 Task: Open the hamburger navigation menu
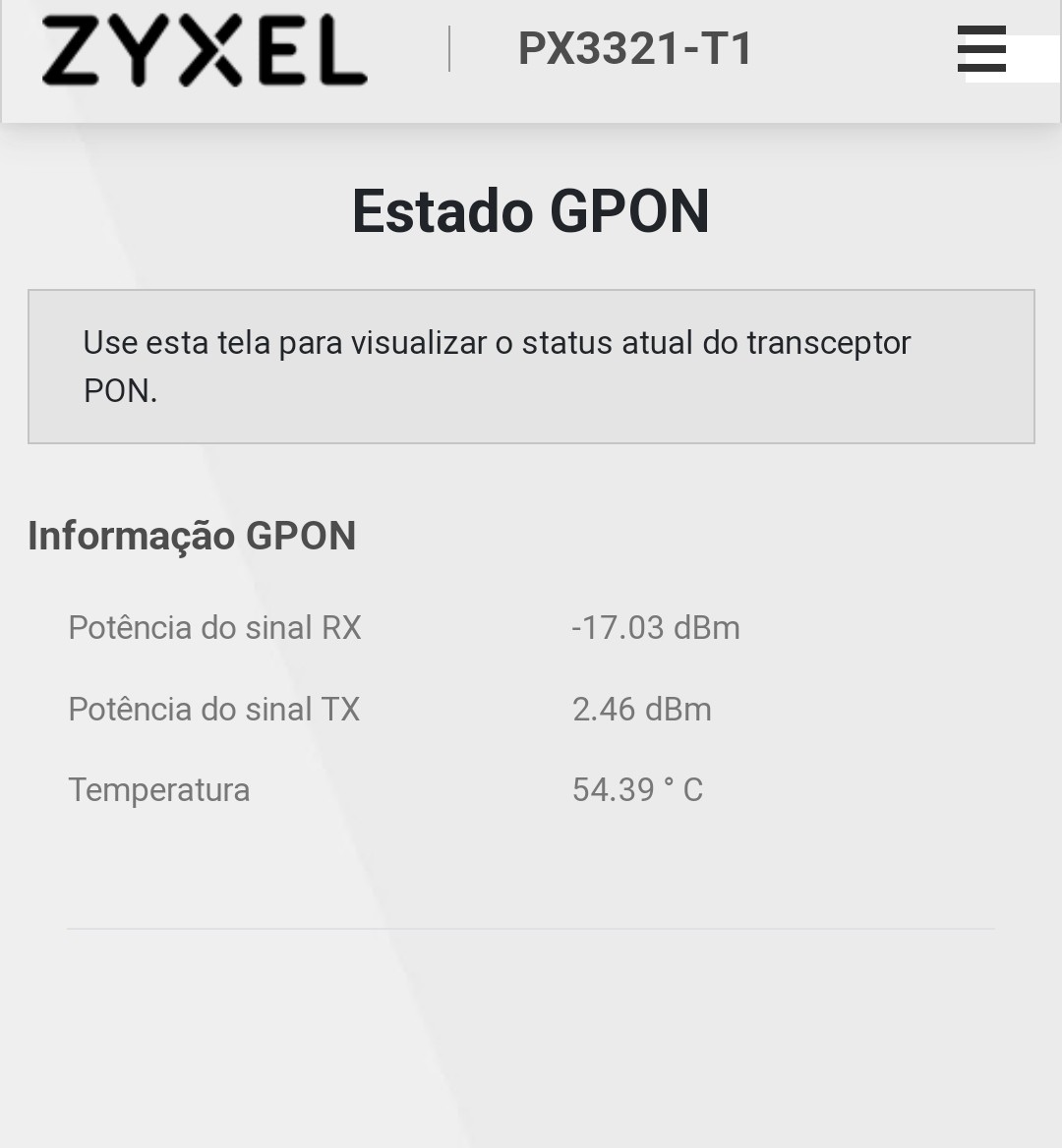tap(981, 49)
